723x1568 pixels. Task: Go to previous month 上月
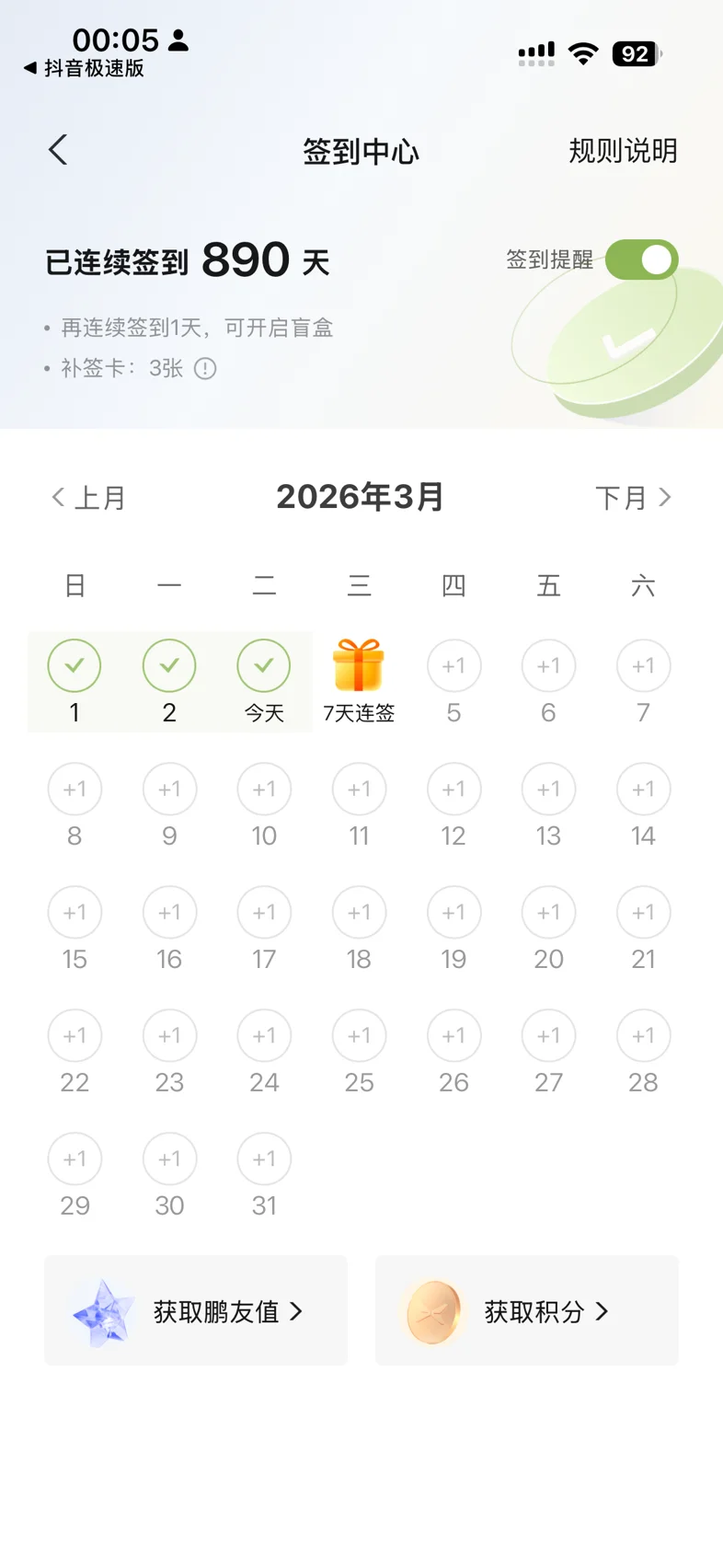(x=88, y=498)
